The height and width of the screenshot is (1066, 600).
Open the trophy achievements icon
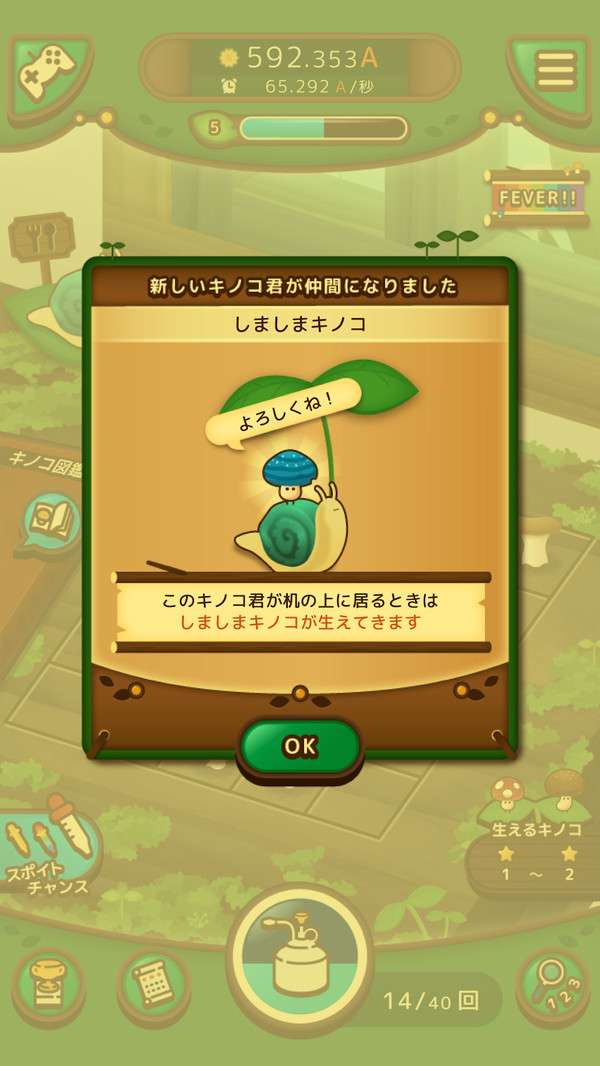[x=47, y=983]
